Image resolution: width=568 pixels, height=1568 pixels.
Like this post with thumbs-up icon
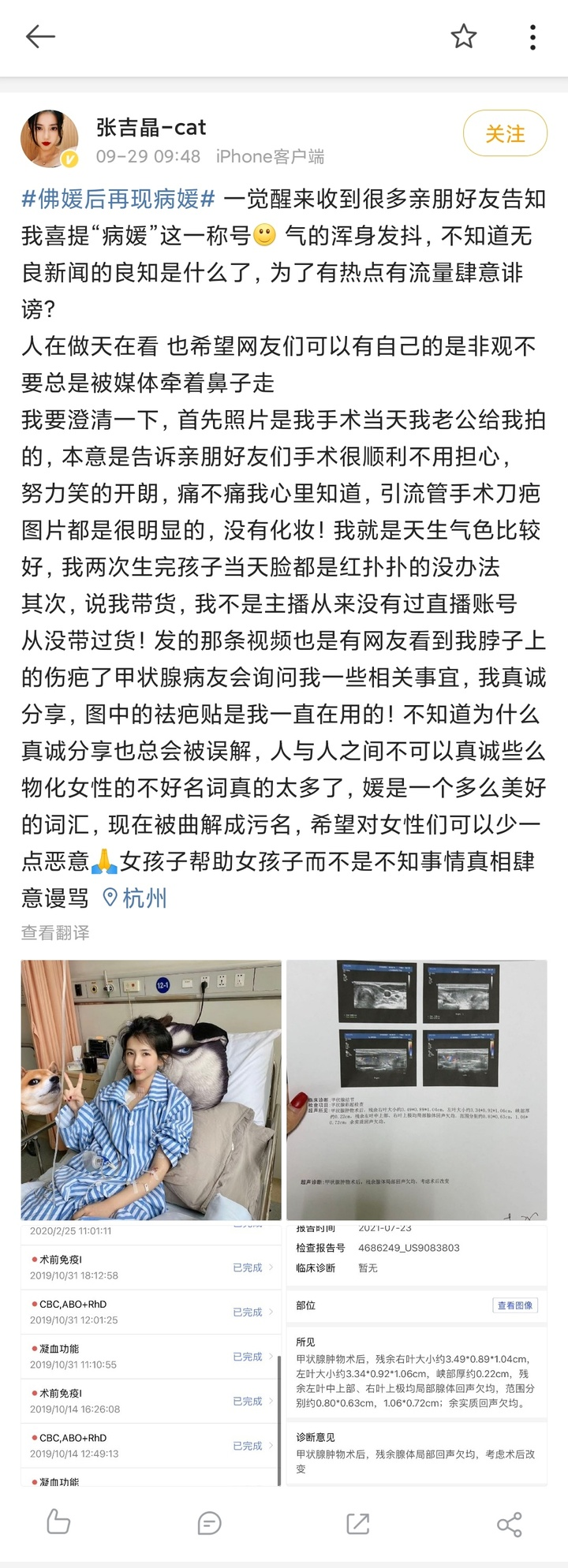58,1523
